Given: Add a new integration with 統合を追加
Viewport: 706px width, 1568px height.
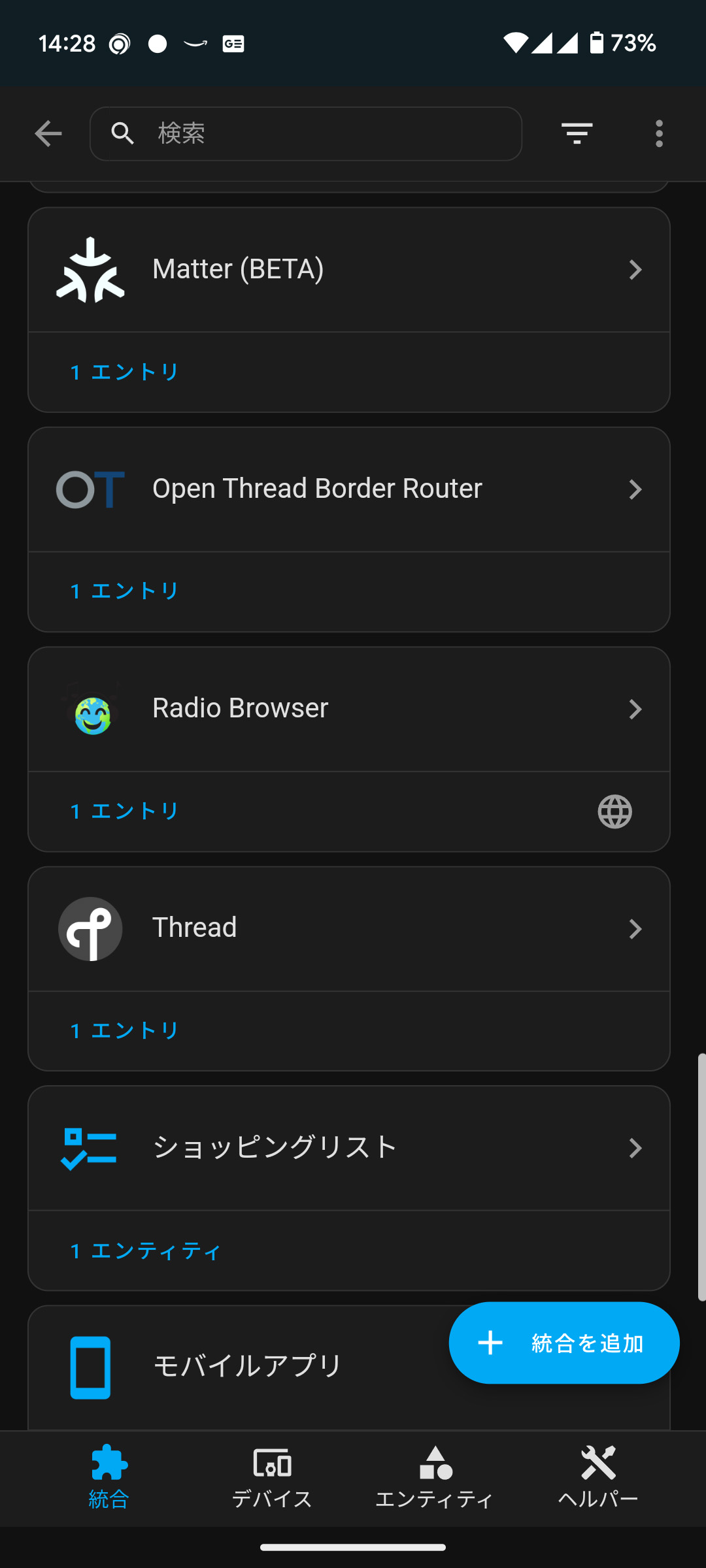Looking at the screenshot, I should [563, 1343].
